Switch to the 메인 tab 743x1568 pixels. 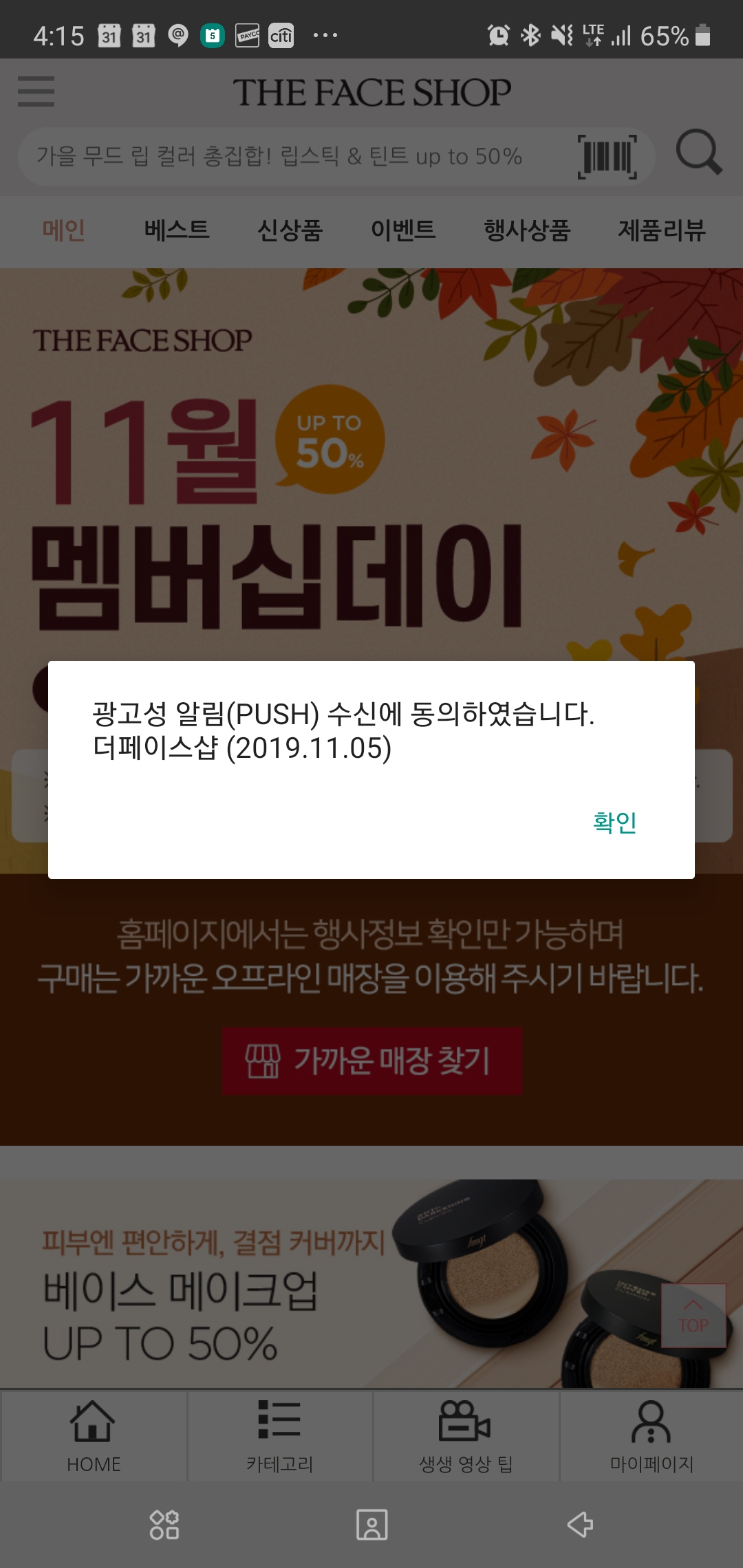tap(63, 230)
